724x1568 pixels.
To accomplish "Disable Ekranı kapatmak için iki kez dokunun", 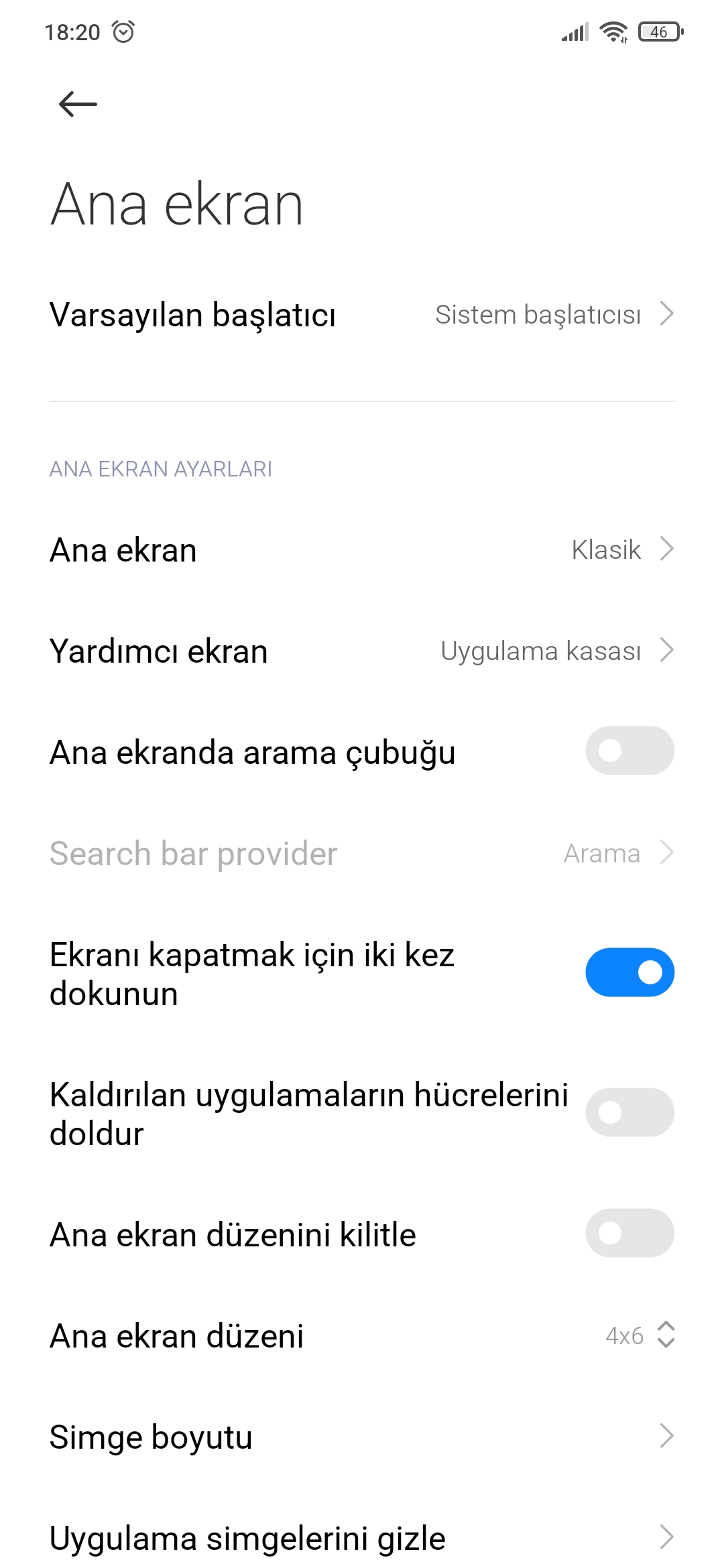I will tap(629, 972).
